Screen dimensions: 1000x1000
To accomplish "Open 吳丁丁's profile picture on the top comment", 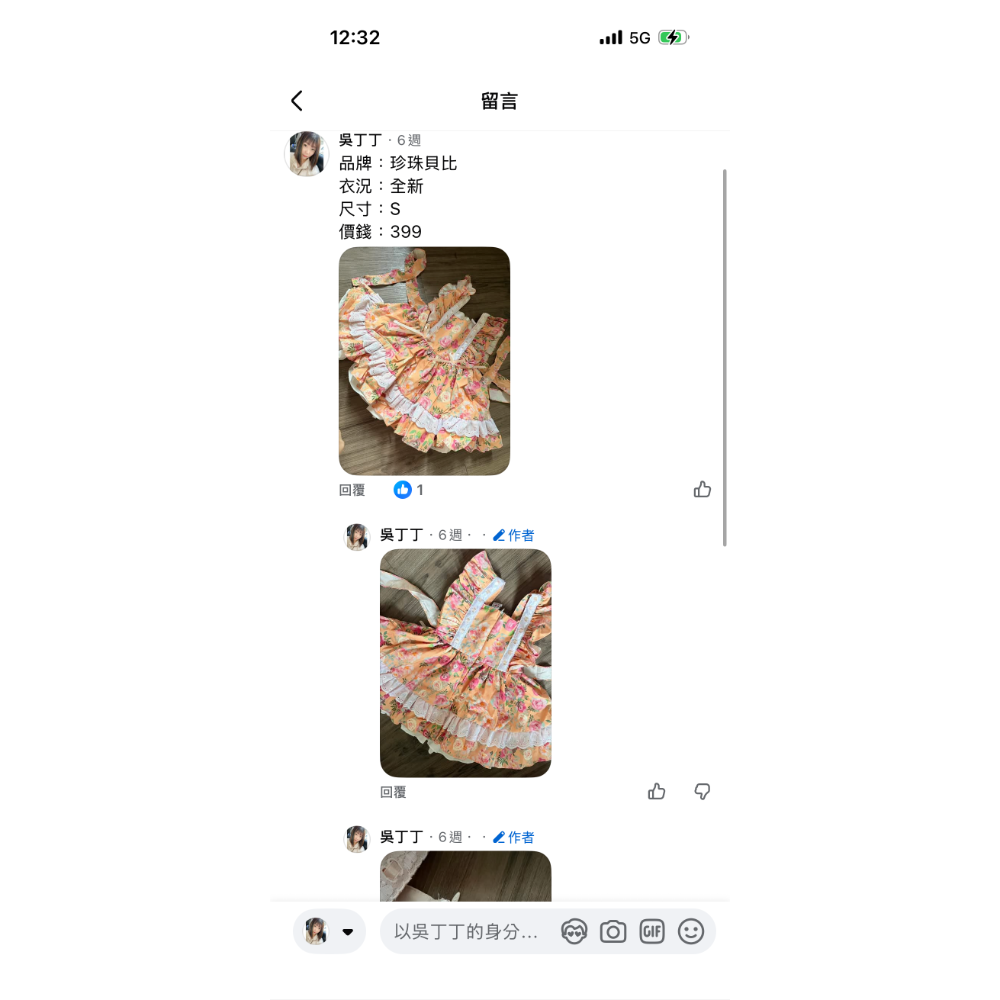I will point(307,154).
